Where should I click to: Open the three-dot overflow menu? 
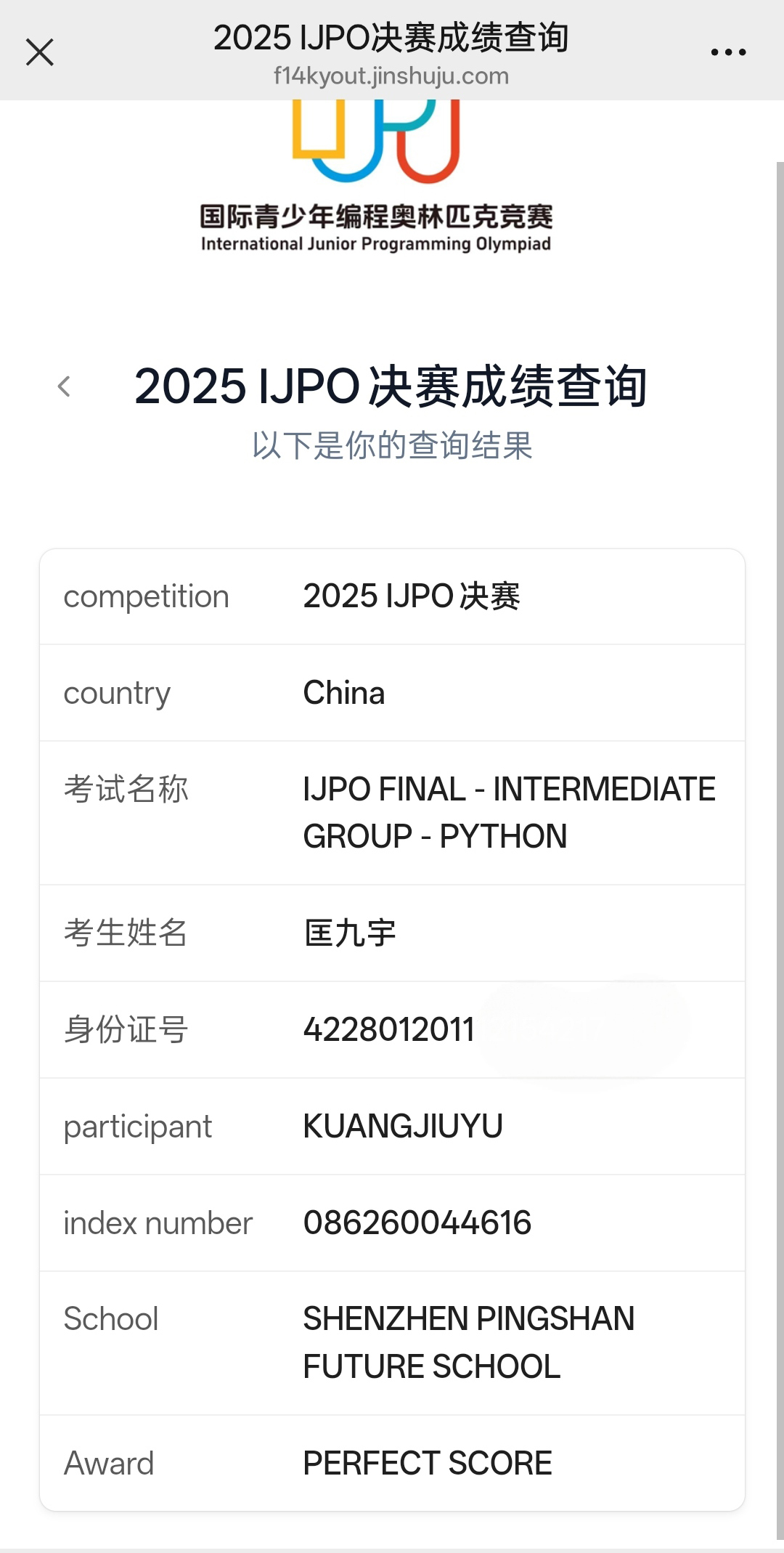click(728, 52)
